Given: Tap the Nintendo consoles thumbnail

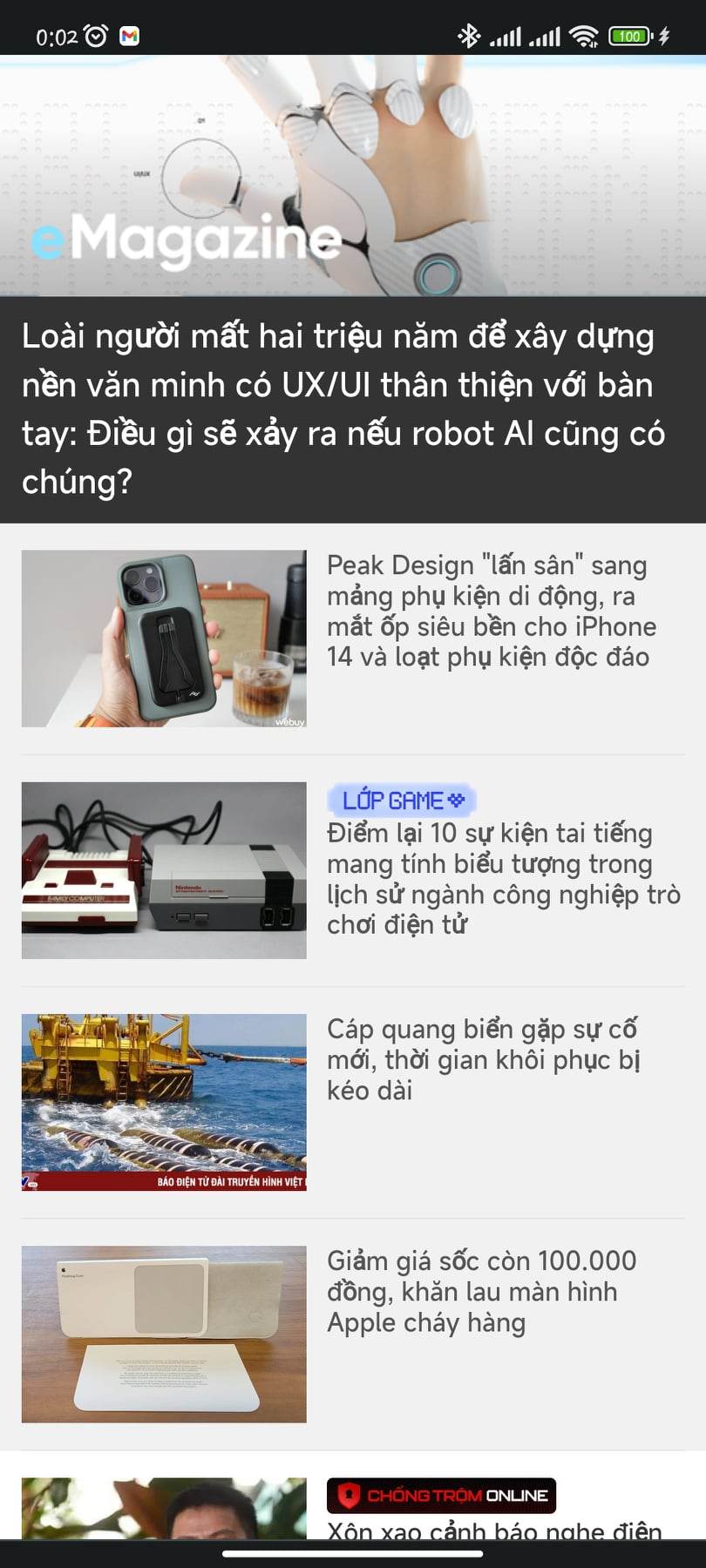Looking at the screenshot, I should 164,870.
